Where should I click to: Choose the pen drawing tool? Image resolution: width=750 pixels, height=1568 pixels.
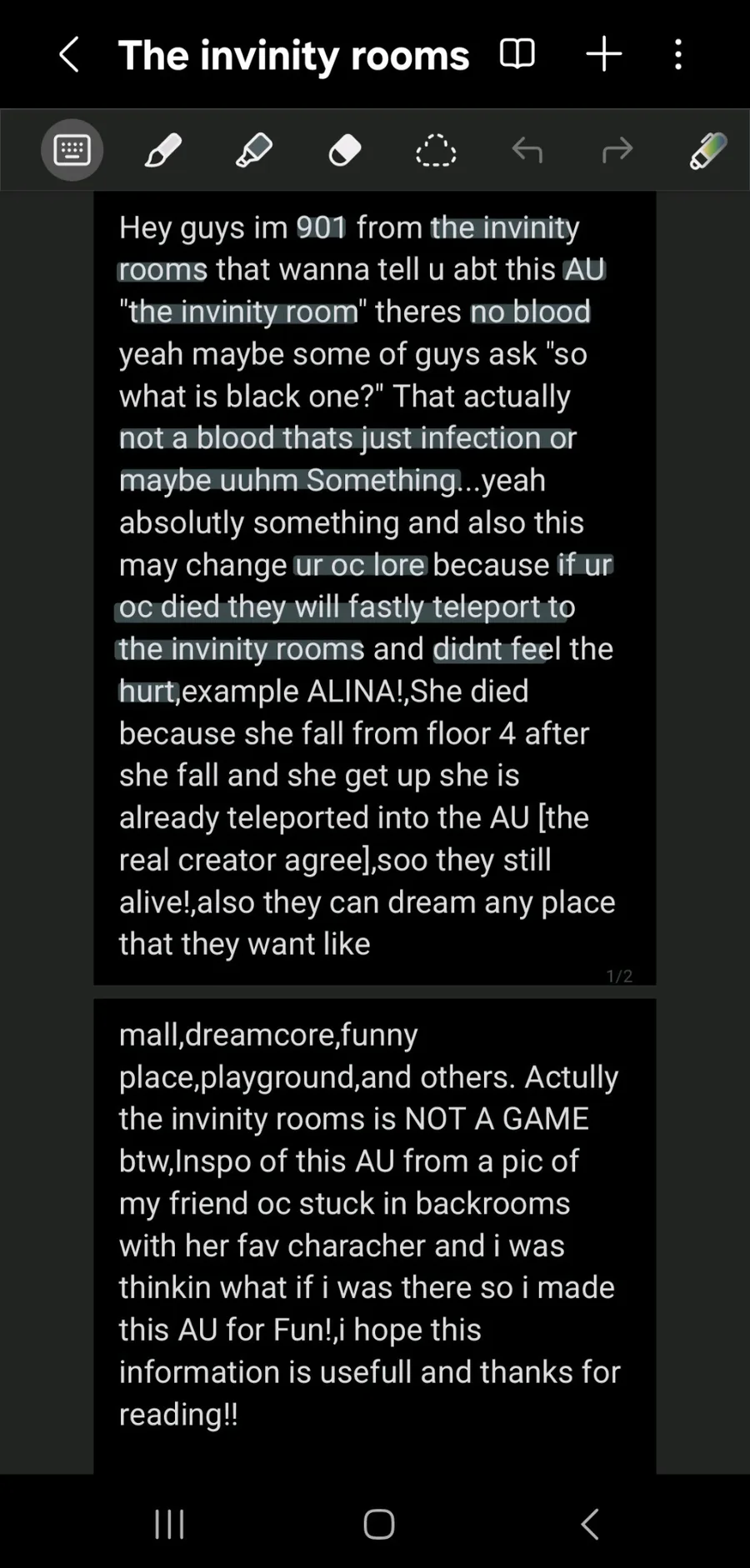[162, 151]
